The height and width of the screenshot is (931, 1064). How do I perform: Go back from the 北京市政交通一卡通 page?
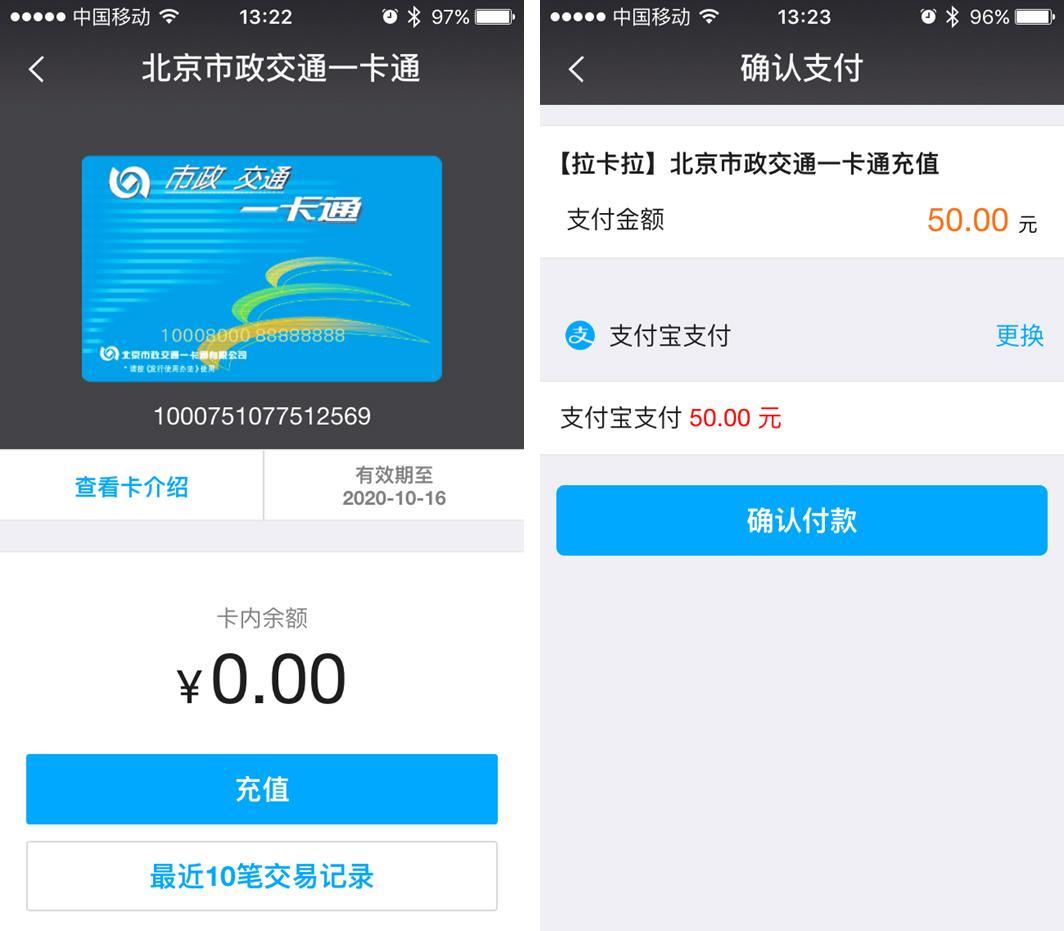(x=37, y=69)
